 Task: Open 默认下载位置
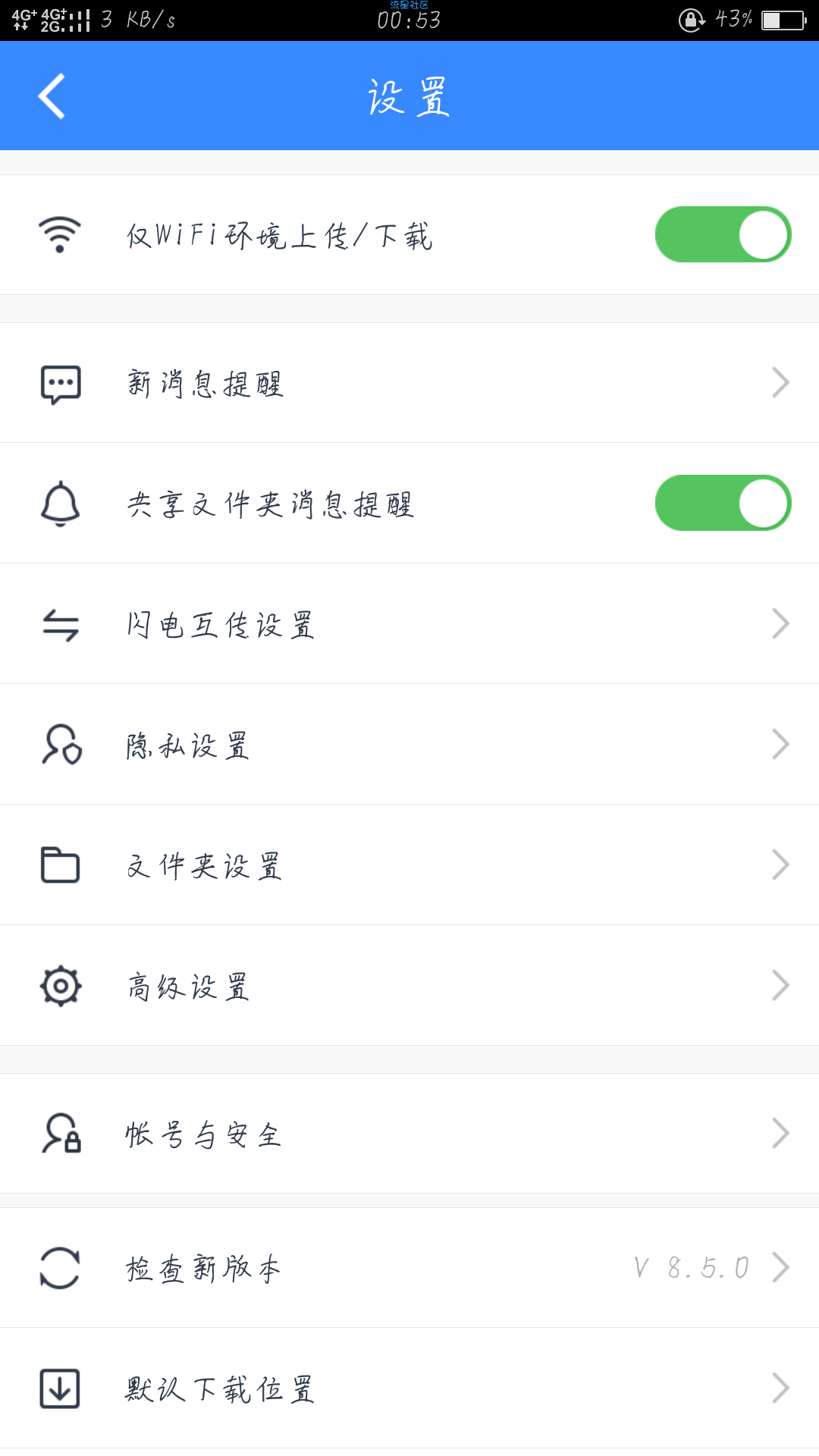(x=409, y=1389)
